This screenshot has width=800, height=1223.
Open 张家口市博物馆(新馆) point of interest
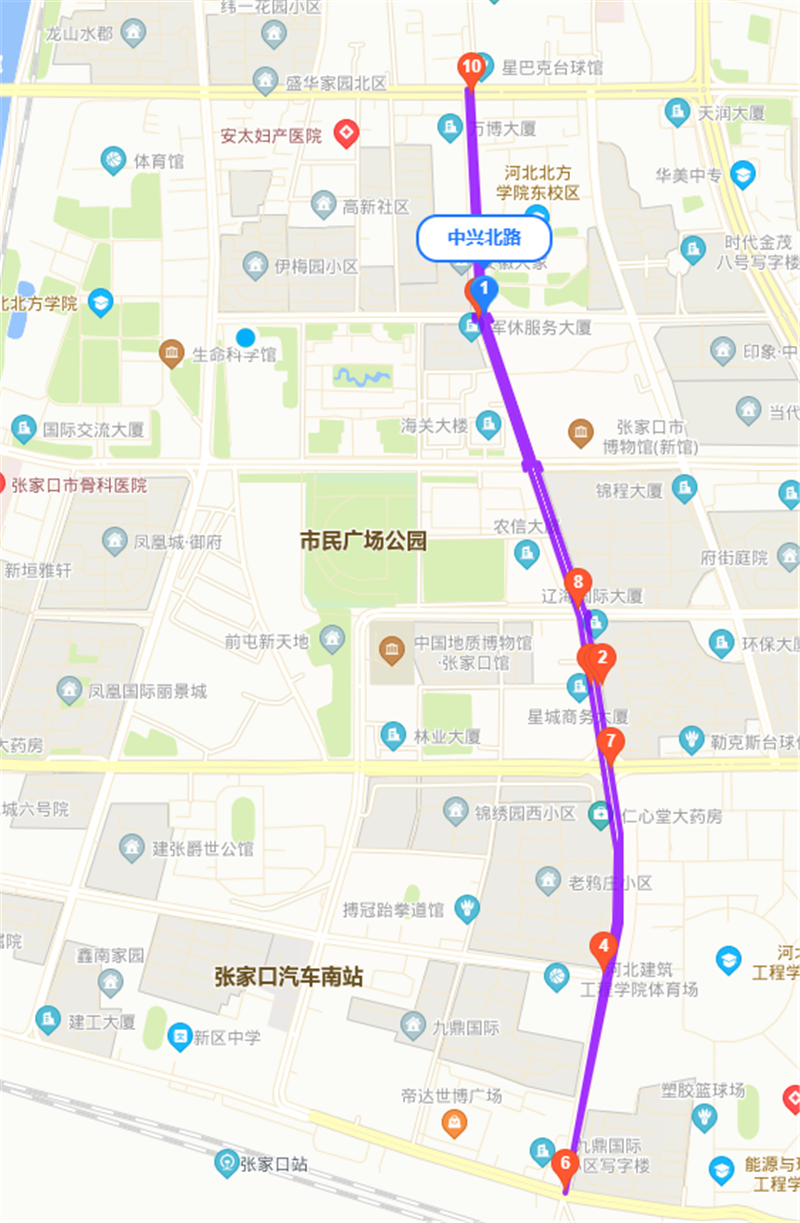(x=580, y=434)
